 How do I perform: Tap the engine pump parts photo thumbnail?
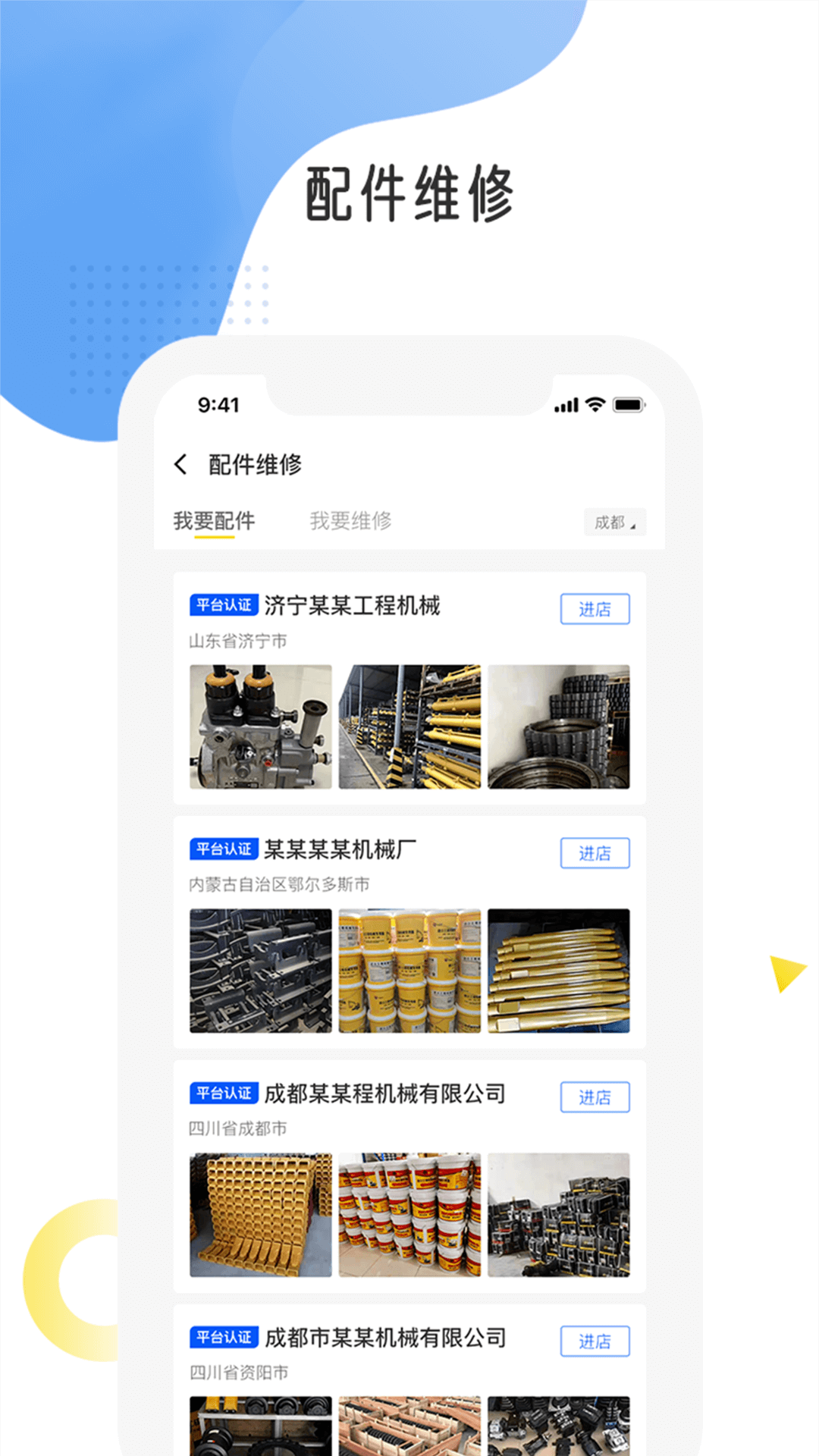pyautogui.click(x=261, y=726)
